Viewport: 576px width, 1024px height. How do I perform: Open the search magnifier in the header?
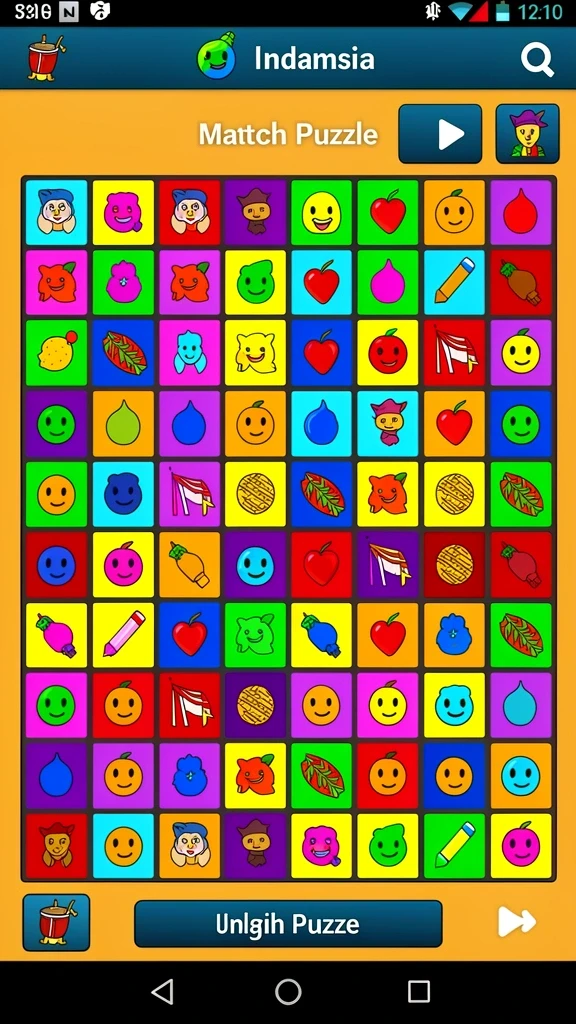[x=537, y=60]
